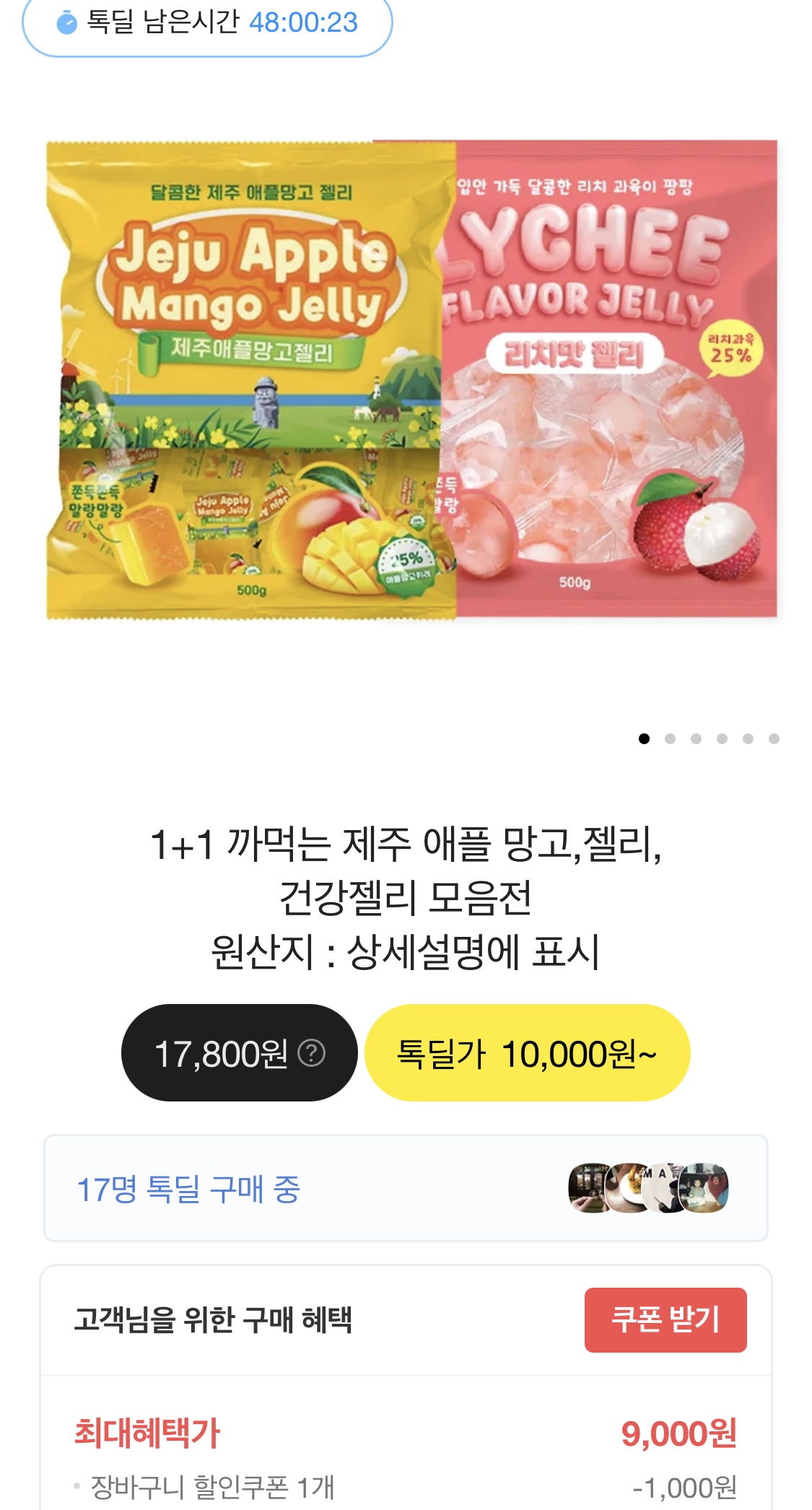Image resolution: width=812 pixels, height=1510 pixels.
Task: Tap 쿠폰 받기 to get the coupon
Action: click(665, 1319)
